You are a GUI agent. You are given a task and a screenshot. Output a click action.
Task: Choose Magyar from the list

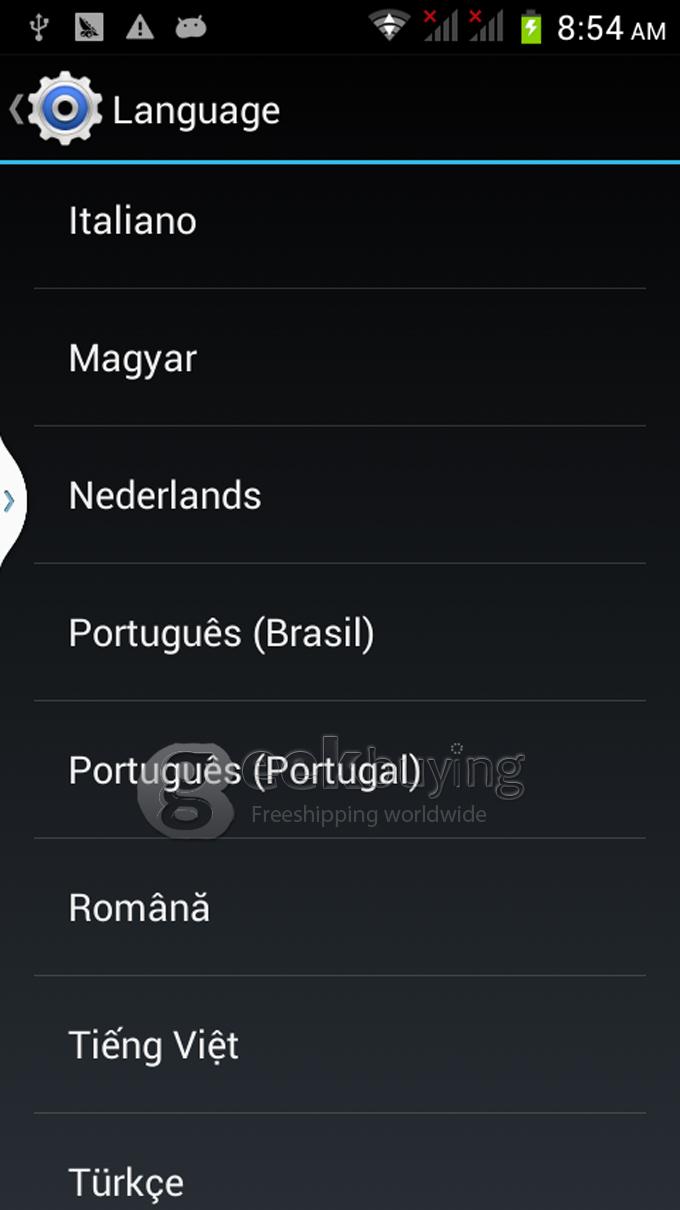[x=340, y=358]
